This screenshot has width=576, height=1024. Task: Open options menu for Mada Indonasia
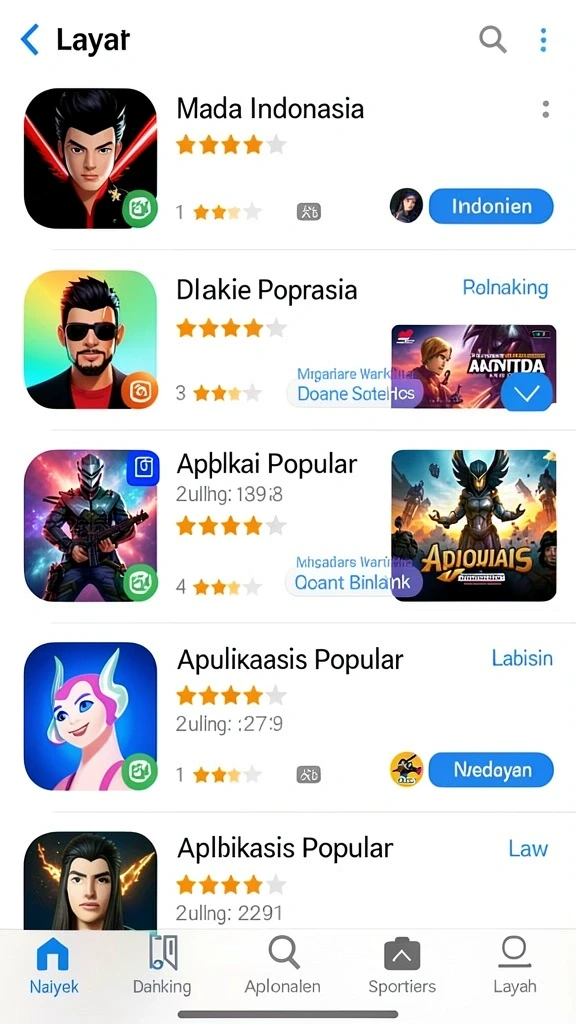pos(545,110)
